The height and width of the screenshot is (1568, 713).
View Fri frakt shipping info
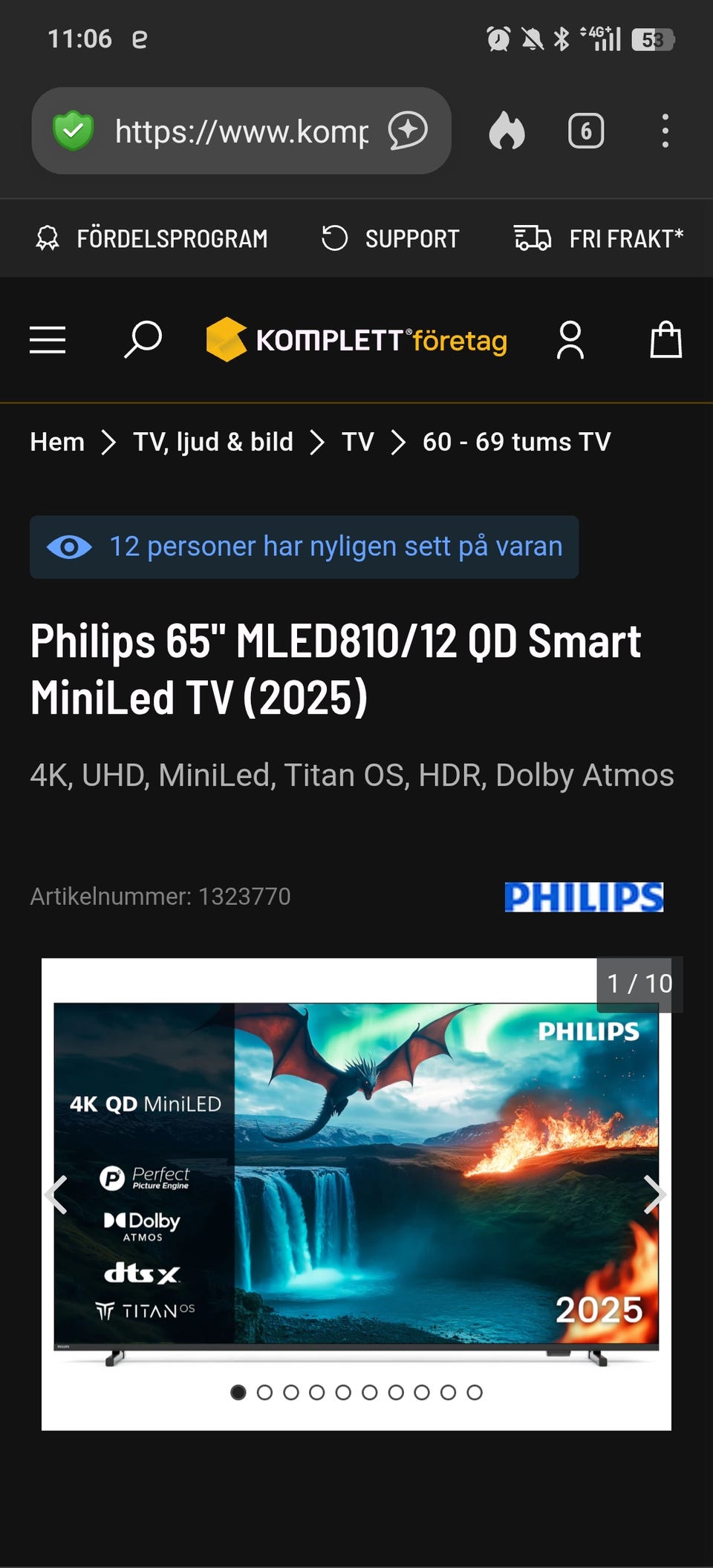point(599,238)
